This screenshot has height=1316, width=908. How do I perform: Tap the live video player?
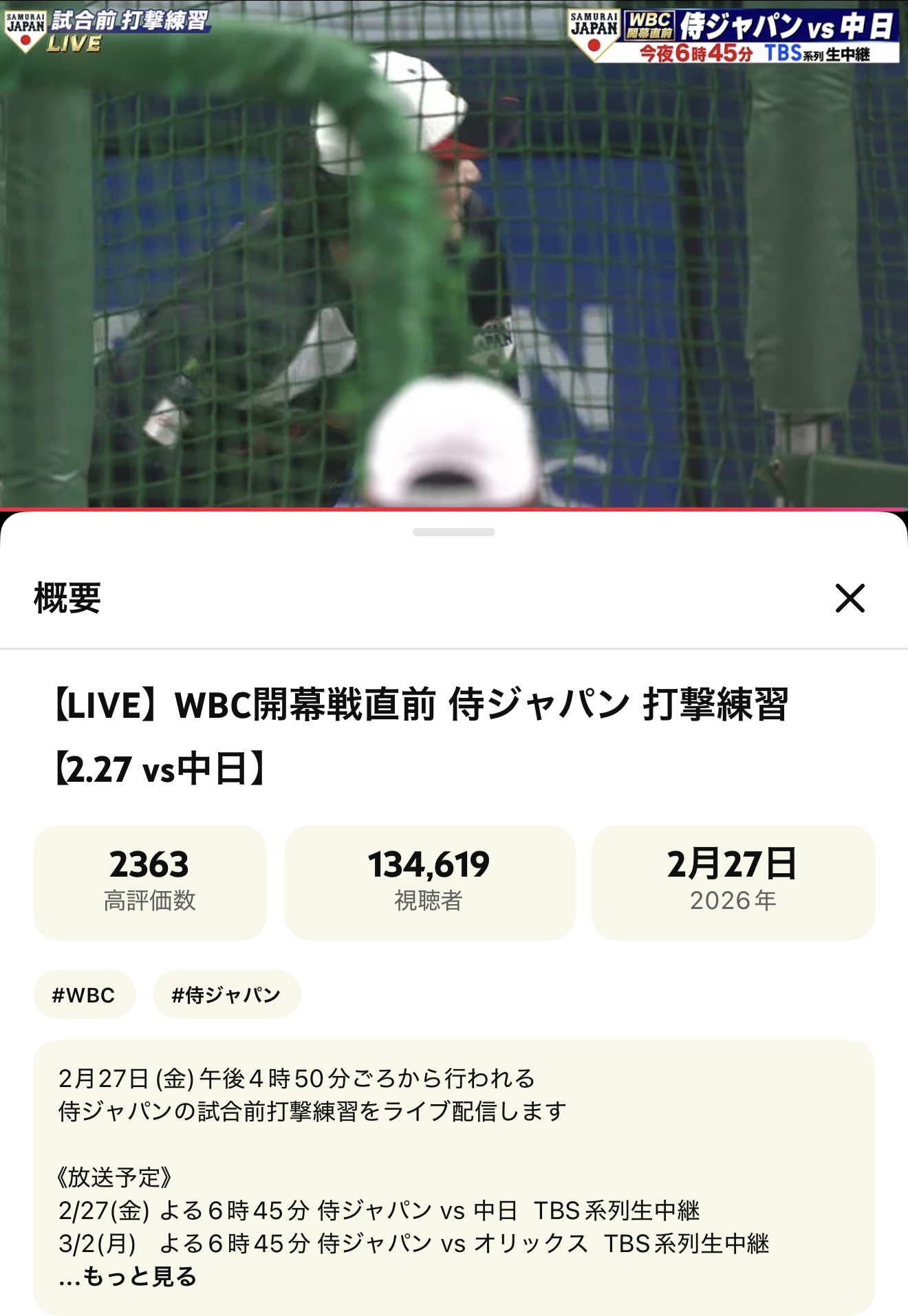tap(454, 254)
